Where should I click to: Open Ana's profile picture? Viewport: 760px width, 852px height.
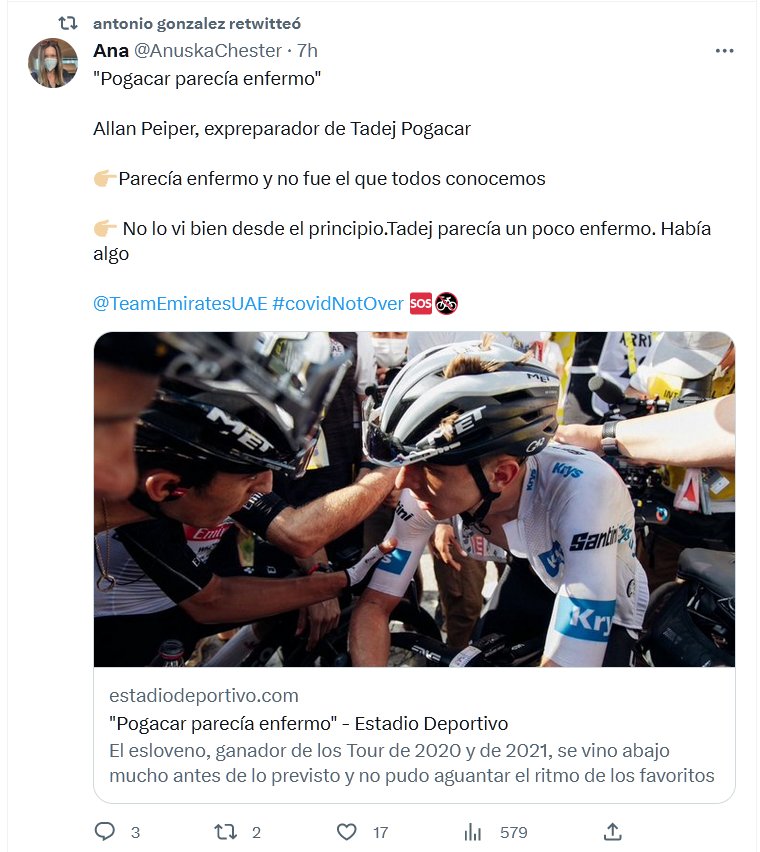[x=53, y=63]
